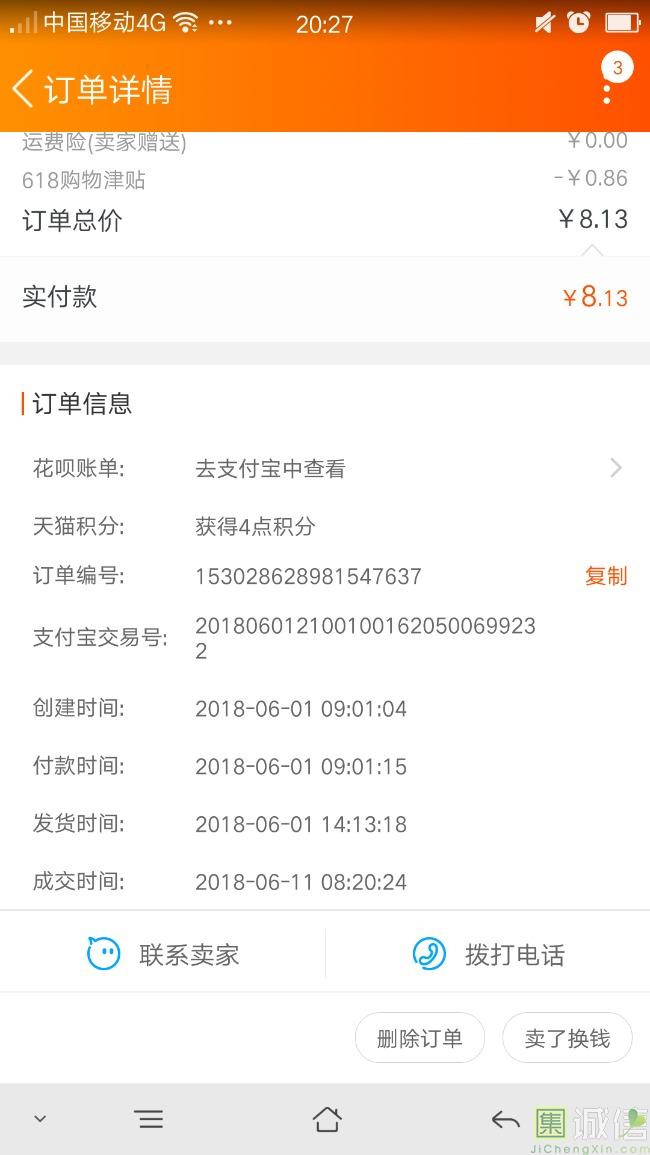
Task: Select the 卖了换钱 button
Action: tap(567, 1038)
